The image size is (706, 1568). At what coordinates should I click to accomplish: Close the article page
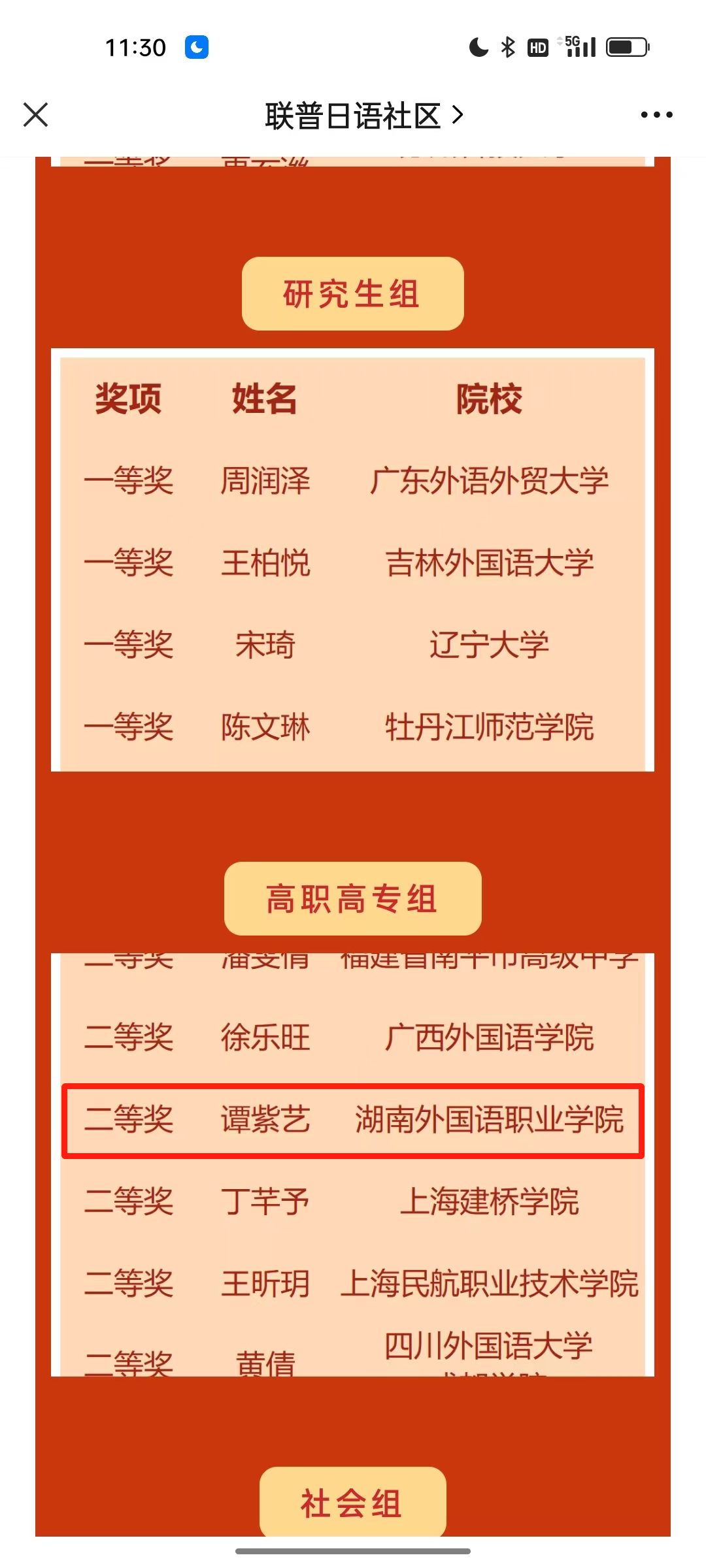click(36, 115)
